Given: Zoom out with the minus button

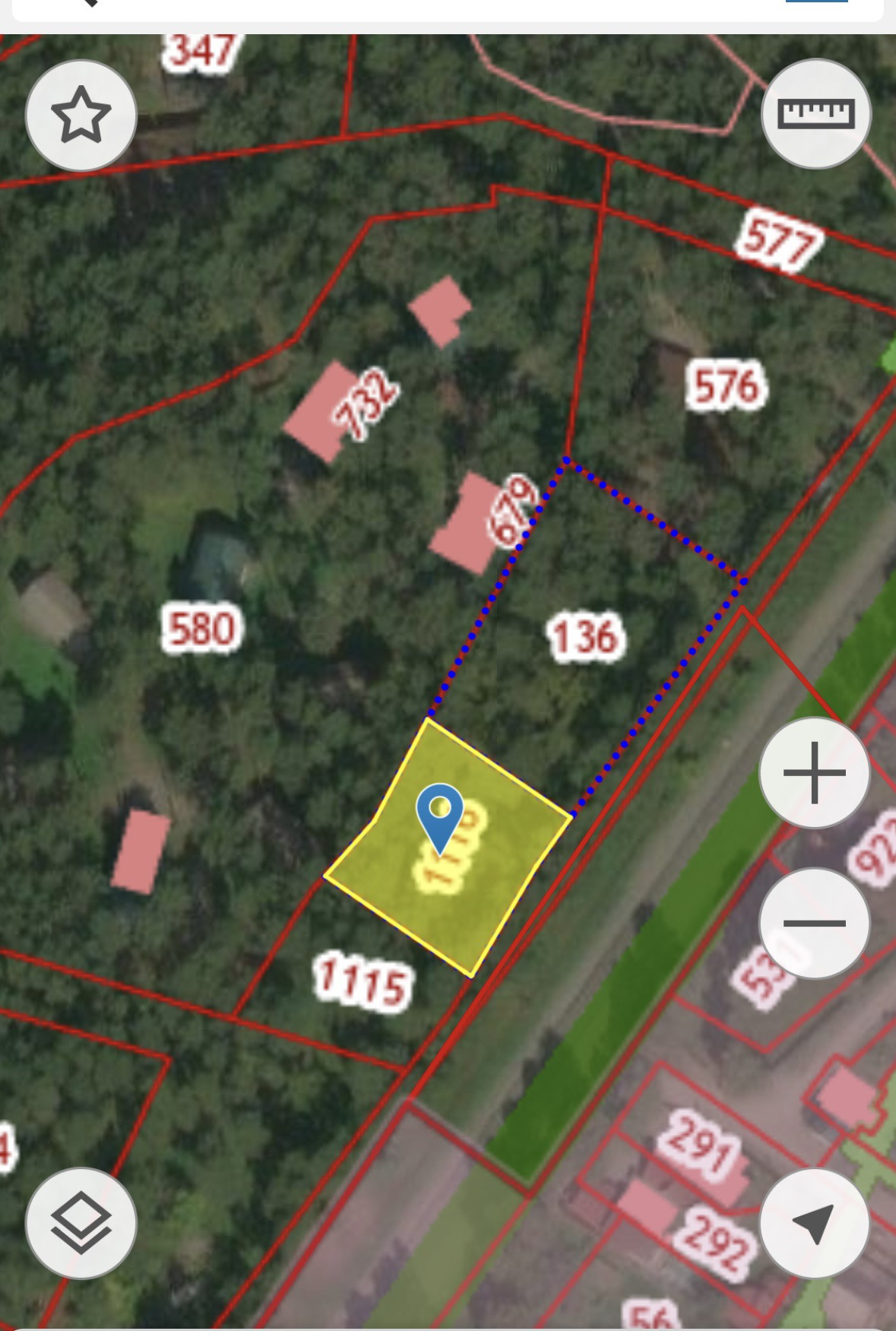Looking at the screenshot, I should (815, 923).
